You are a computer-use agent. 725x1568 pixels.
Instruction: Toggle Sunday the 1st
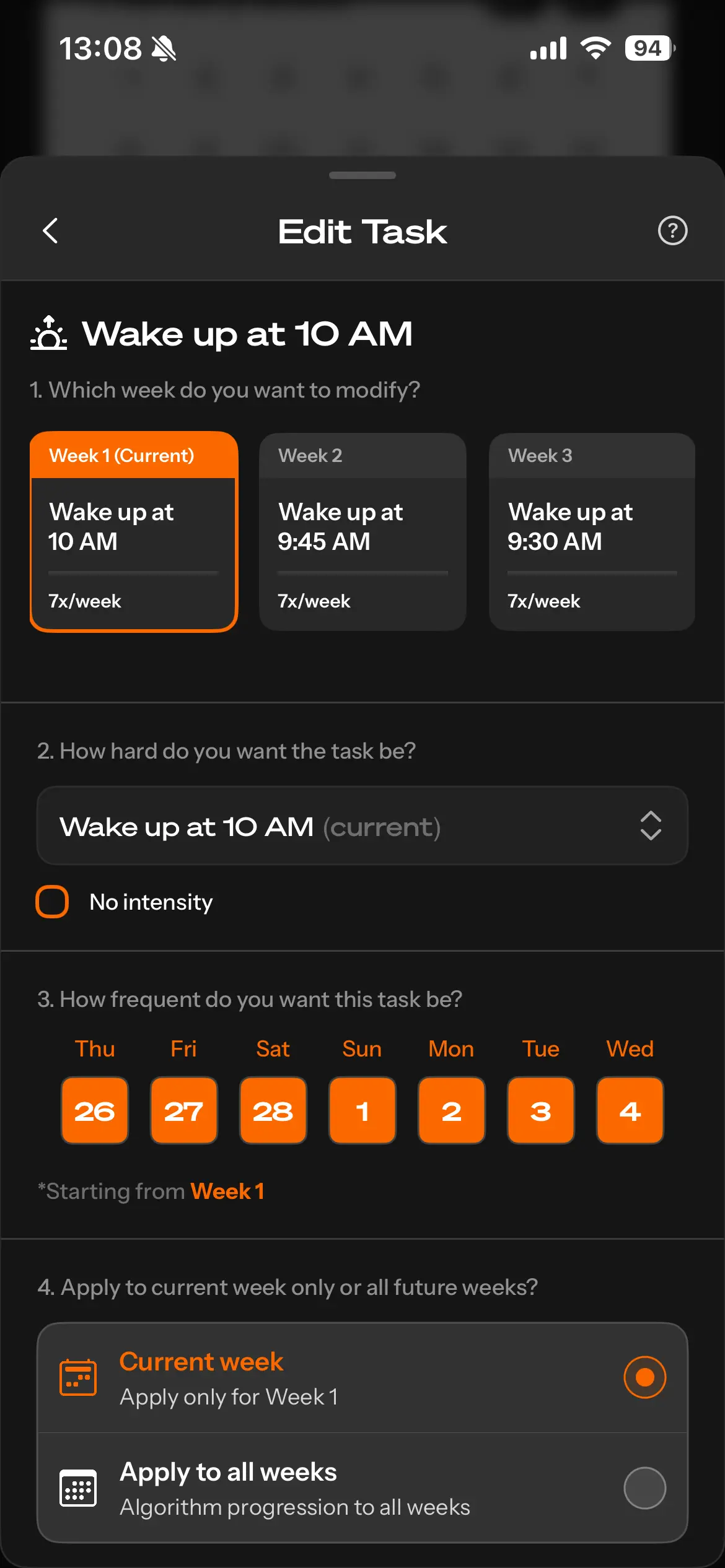click(362, 1110)
